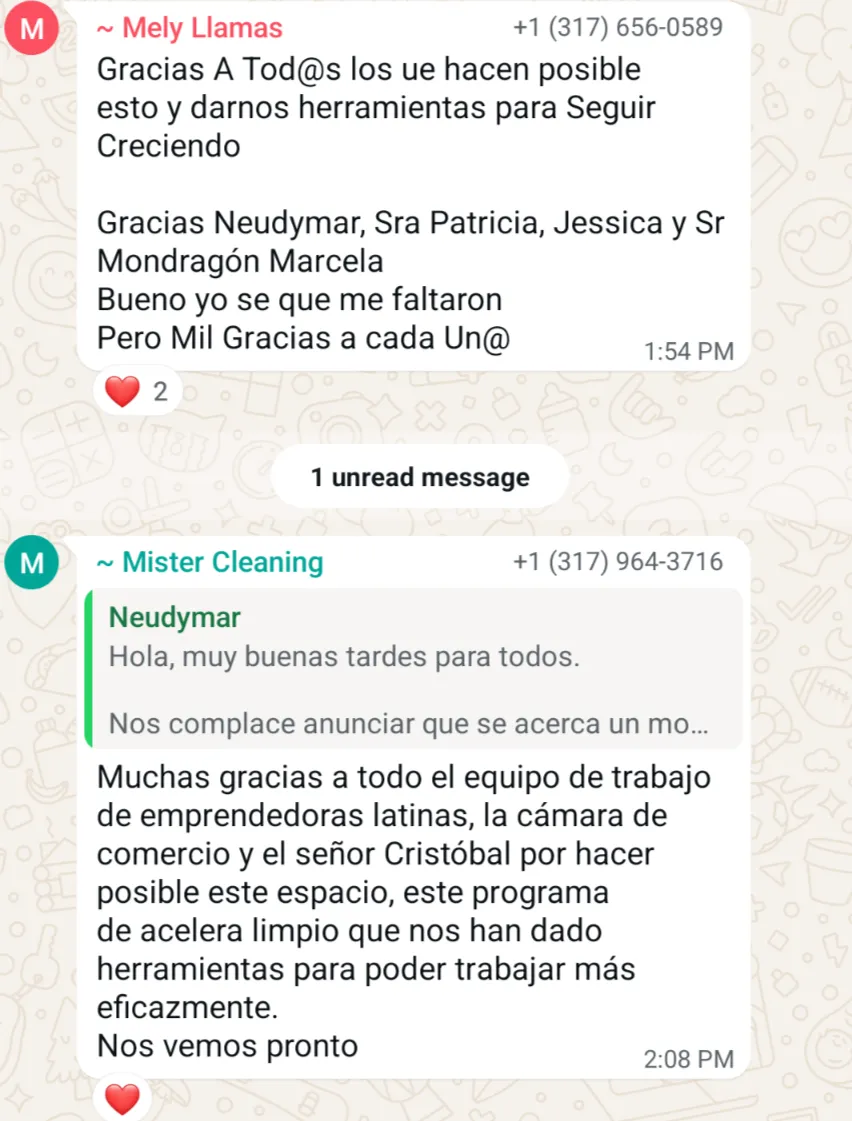Viewport: 852px width, 1121px height.
Task: Tap the sender name Mely Llamas
Action: pos(189,28)
